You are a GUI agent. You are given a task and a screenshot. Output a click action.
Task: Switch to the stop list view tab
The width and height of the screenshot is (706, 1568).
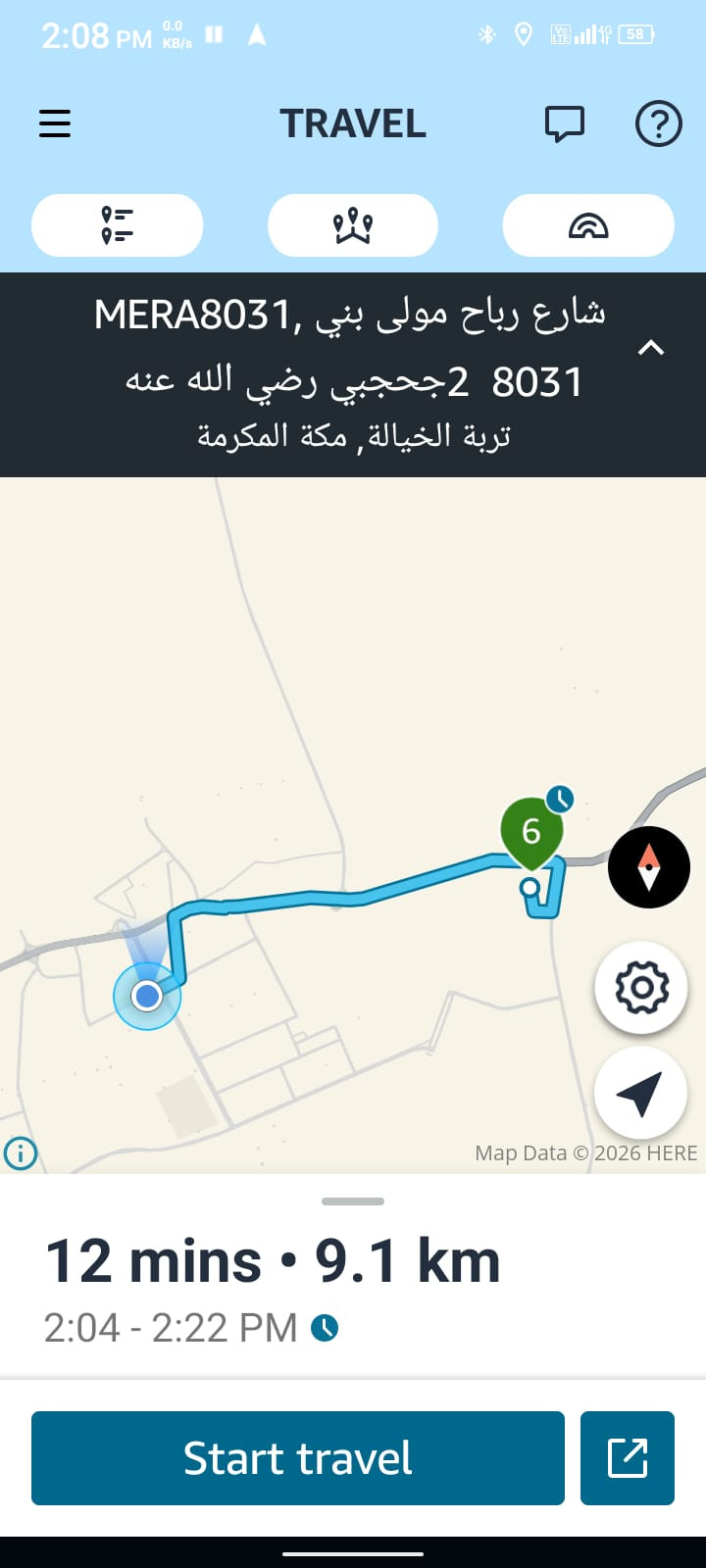[x=118, y=225]
